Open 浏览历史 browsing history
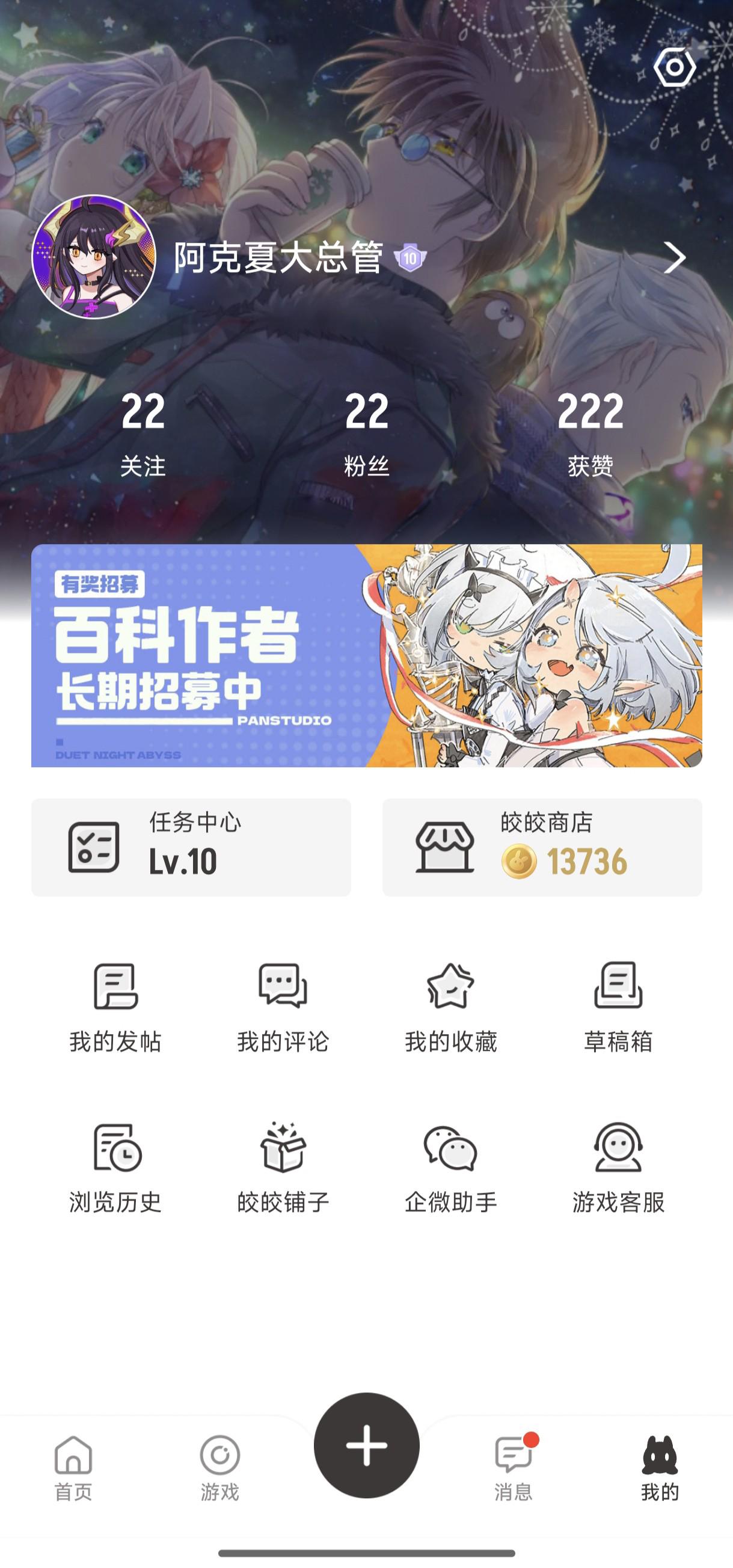Viewport: 733px width, 1568px height. [x=115, y=1168]
